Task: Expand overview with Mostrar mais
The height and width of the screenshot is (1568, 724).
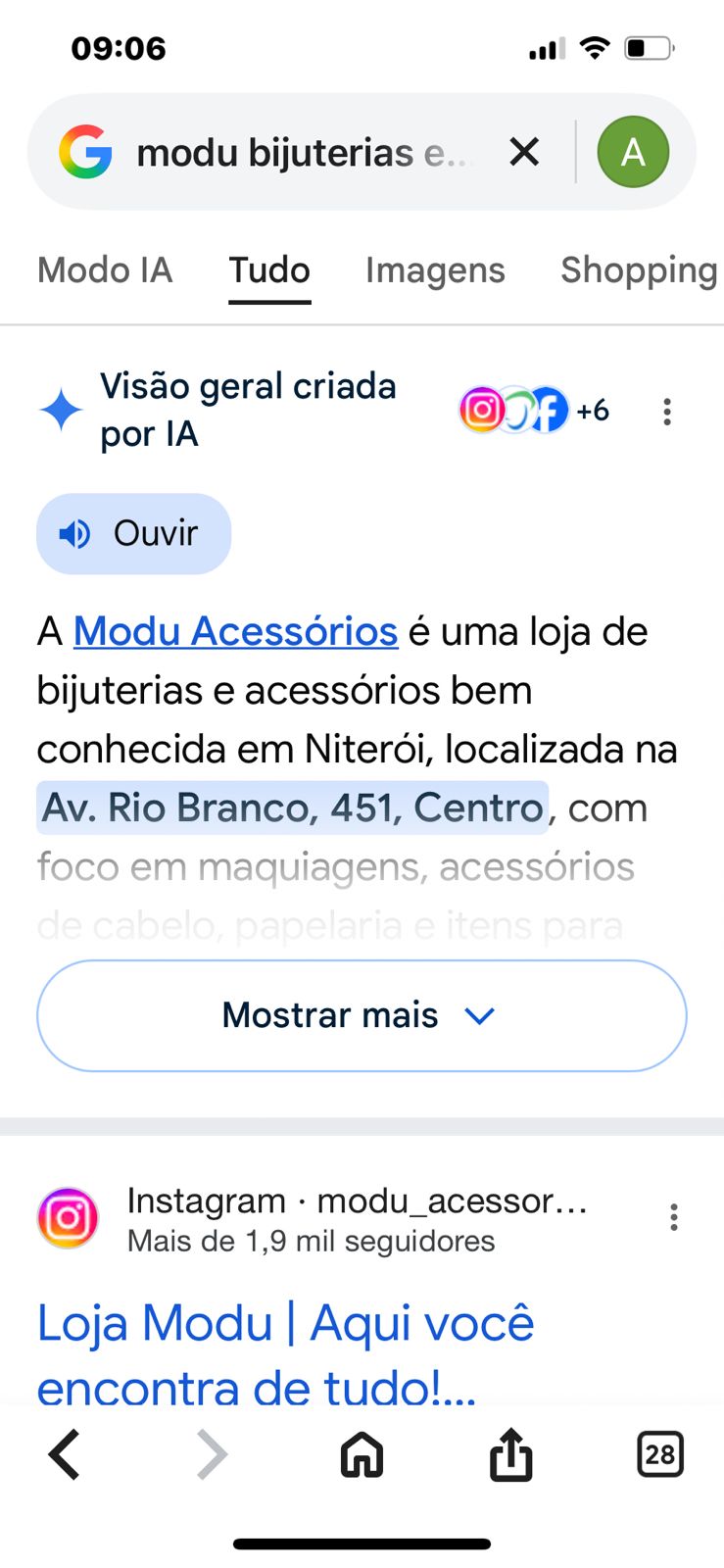Action: coord(361,1015)
